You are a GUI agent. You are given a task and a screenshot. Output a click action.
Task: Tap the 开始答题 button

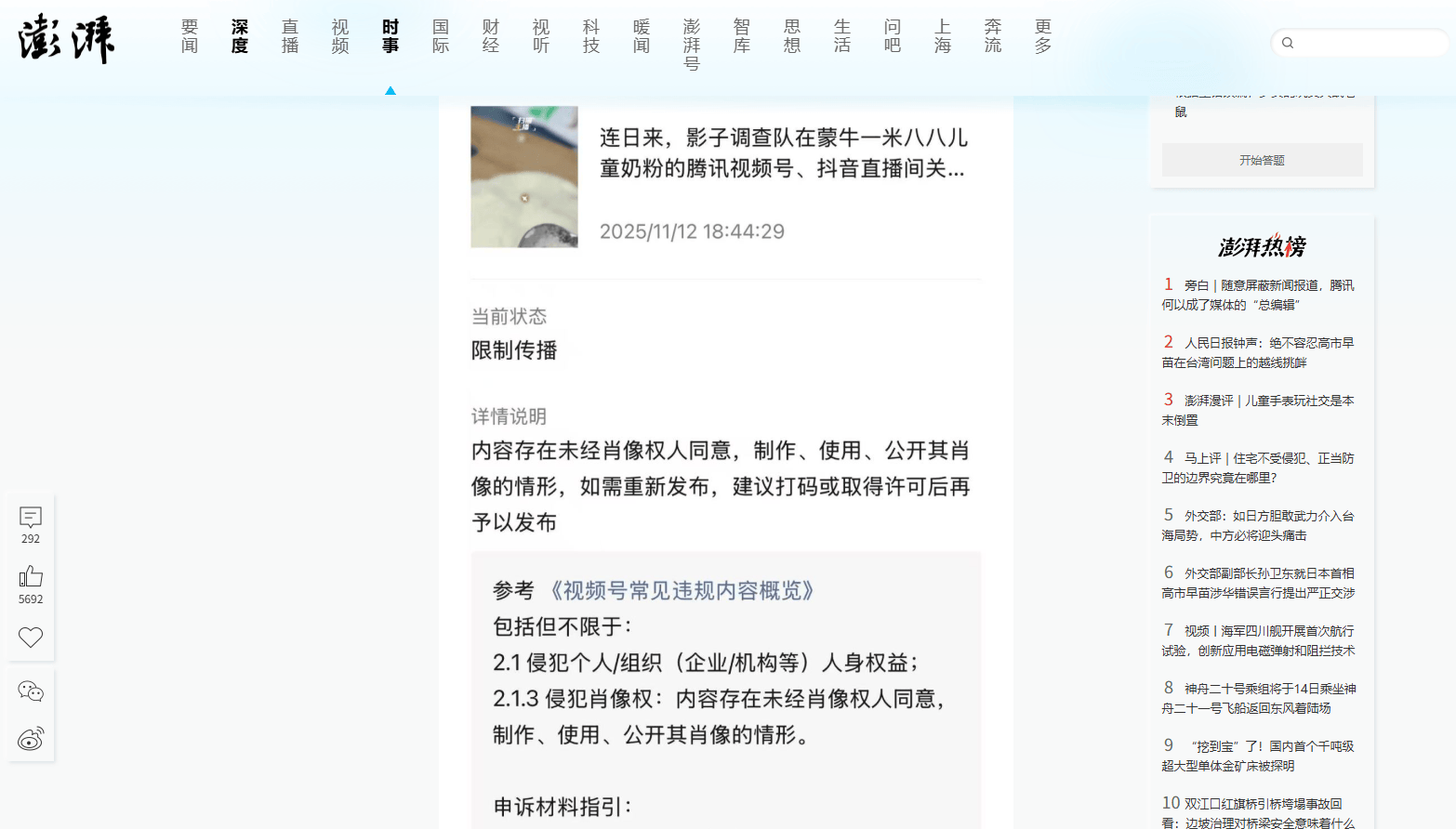[x=1262, y=160]
